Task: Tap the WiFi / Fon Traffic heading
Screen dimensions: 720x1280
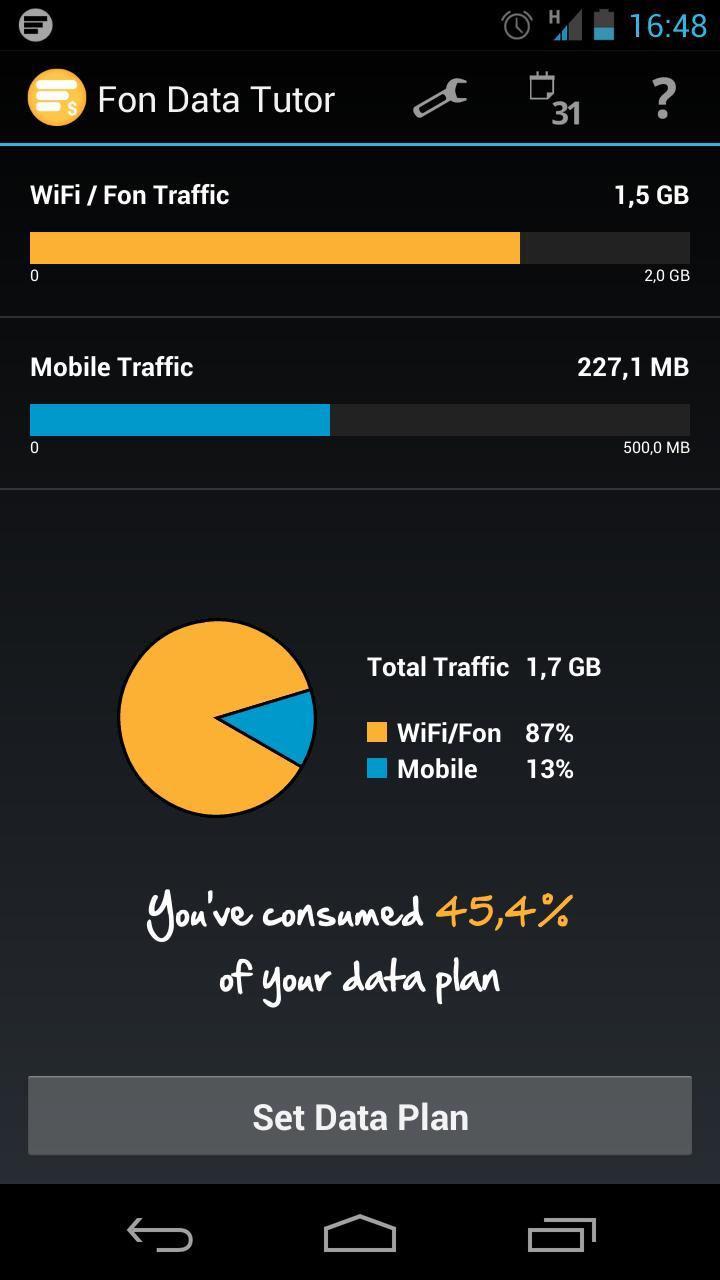Action: (x=130, y=195)
